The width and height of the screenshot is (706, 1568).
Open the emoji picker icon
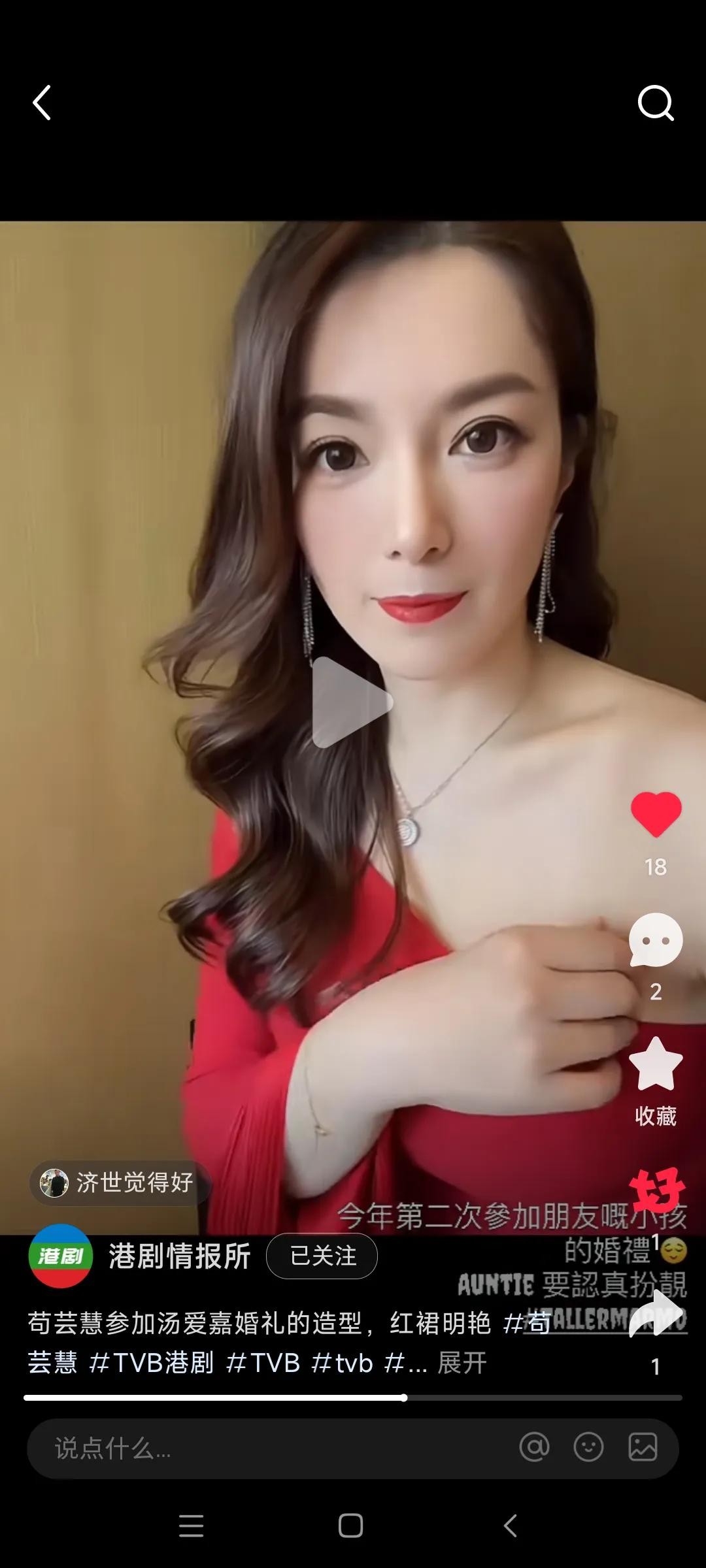point(588,1447)
